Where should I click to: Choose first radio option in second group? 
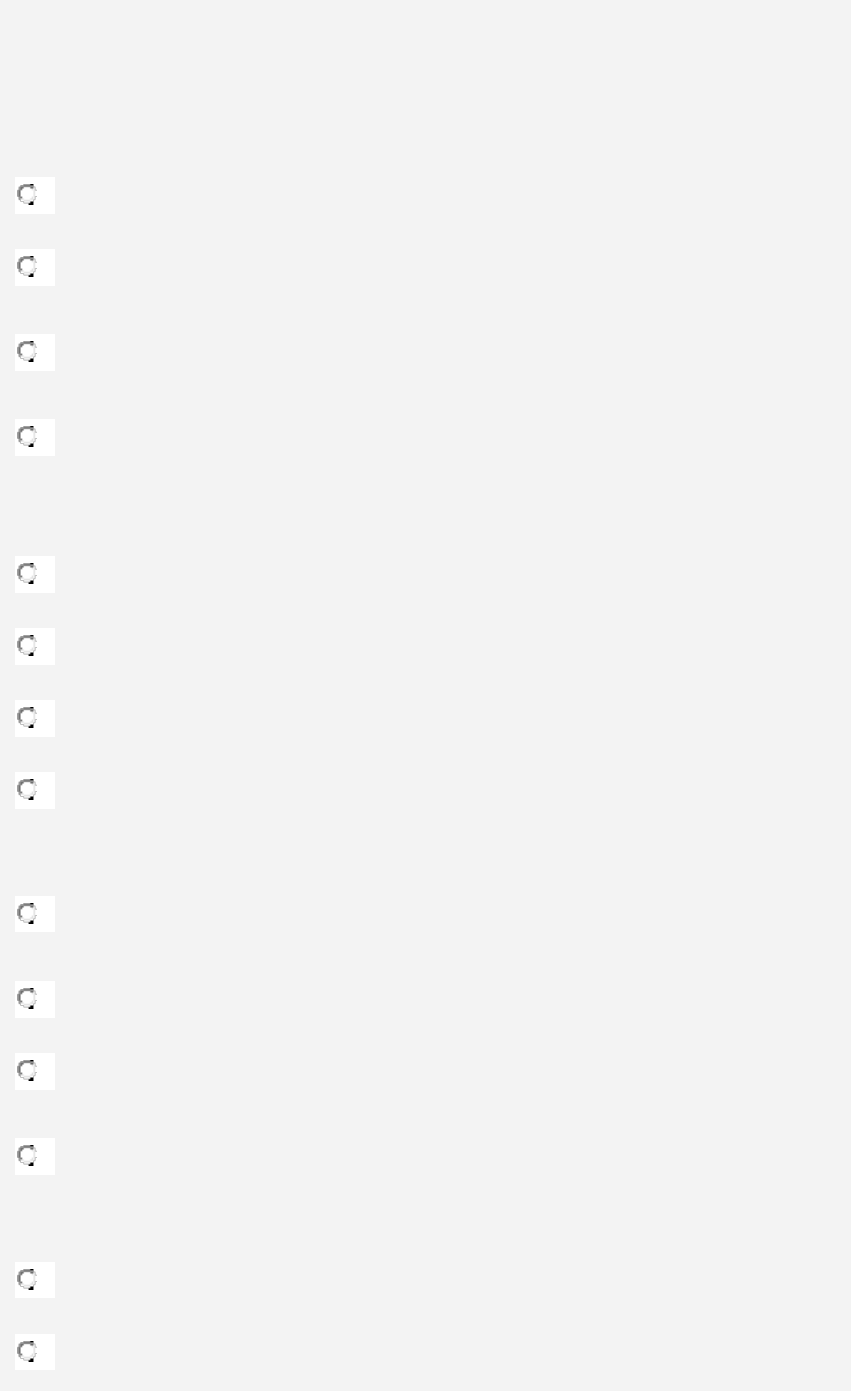tap(27, 573)
